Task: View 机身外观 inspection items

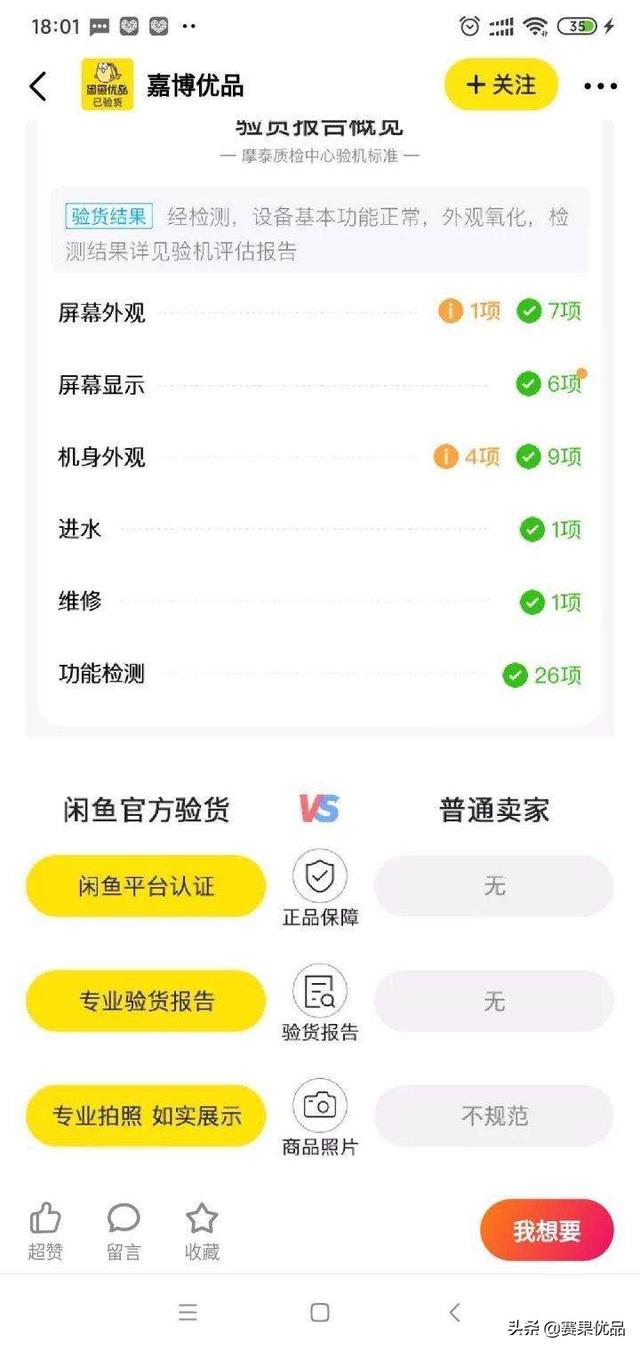Action: 320,457
